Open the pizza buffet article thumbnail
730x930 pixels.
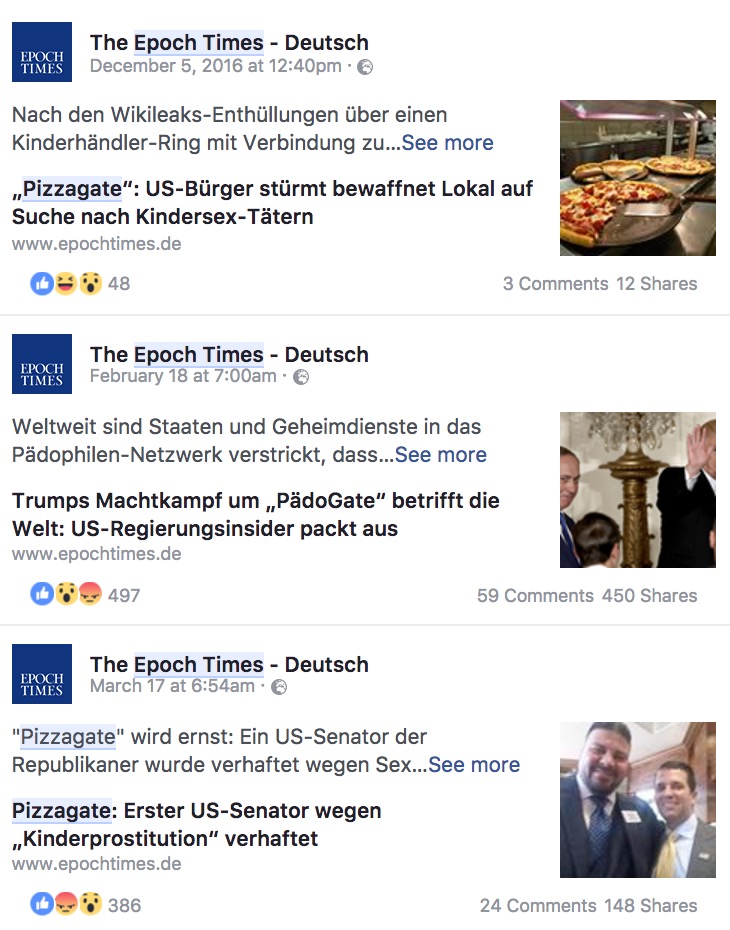637,178
